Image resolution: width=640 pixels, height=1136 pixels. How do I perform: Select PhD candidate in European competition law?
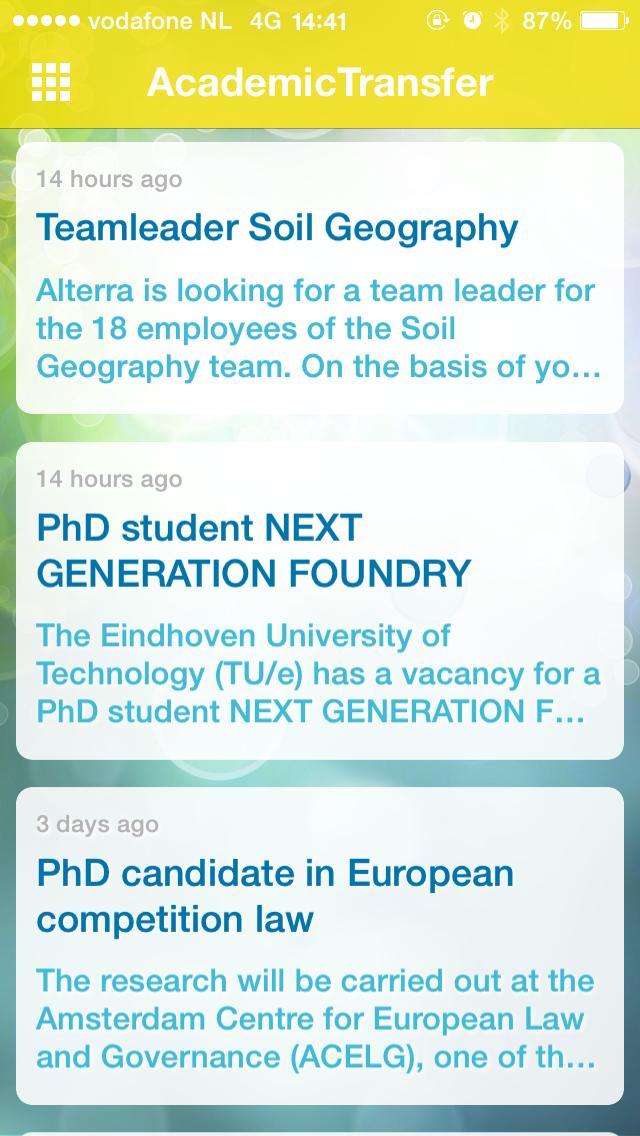pyautogui.click(x=275, y=895)
